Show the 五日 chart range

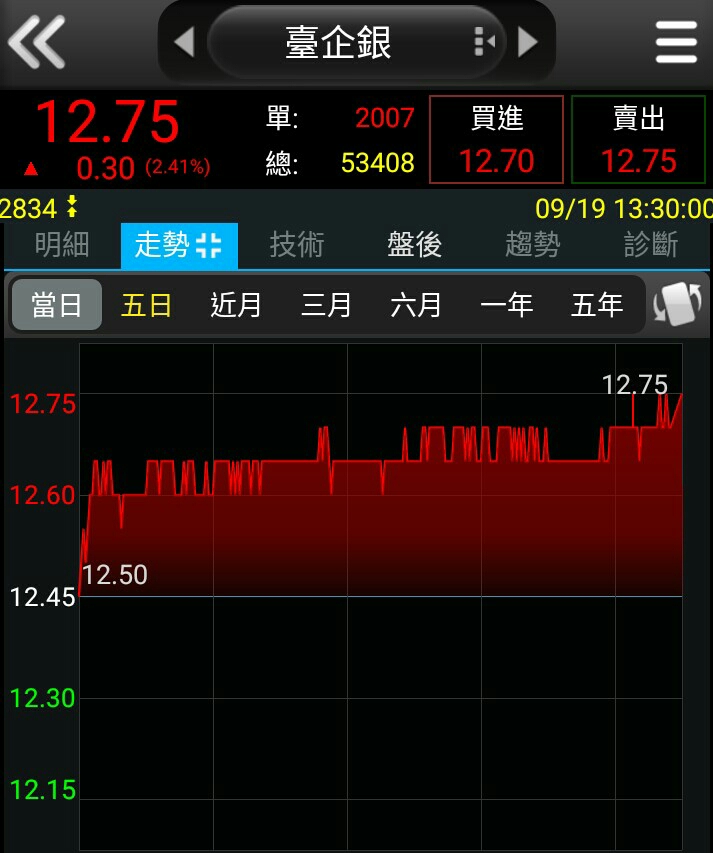pos(147,305)
